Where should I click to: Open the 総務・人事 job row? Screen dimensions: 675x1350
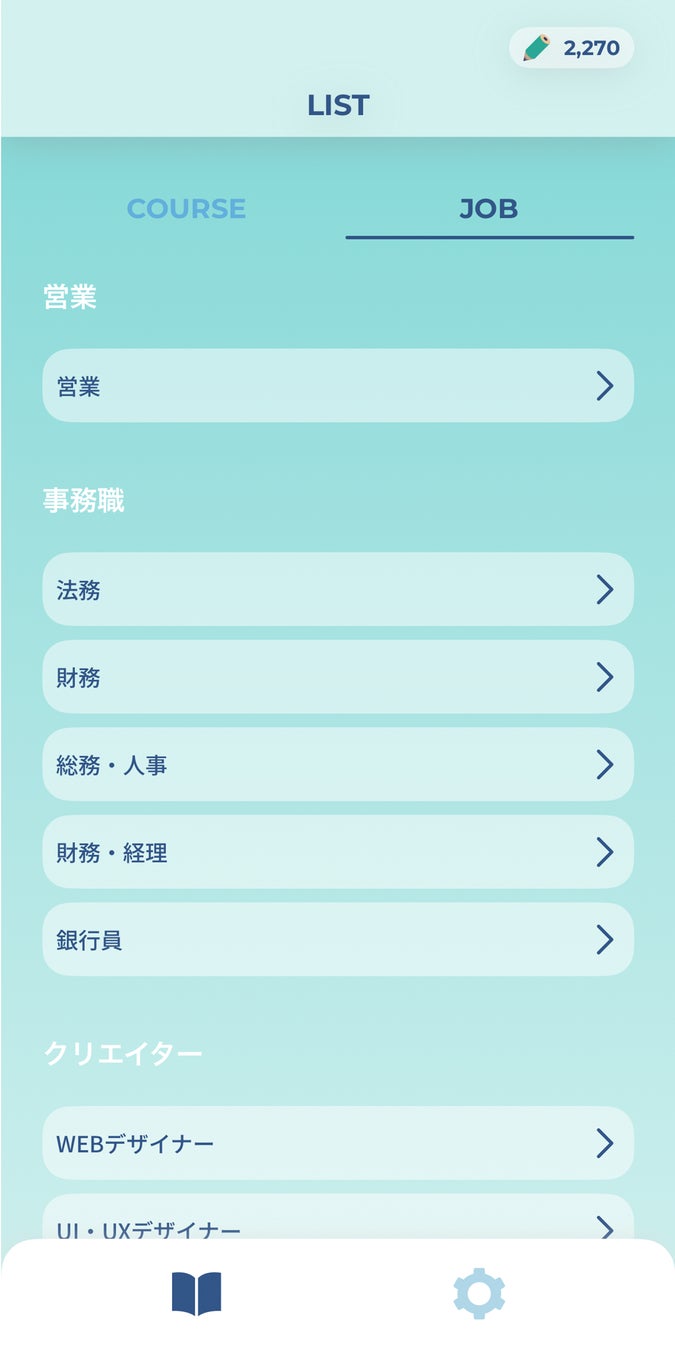tap(338, 765)
